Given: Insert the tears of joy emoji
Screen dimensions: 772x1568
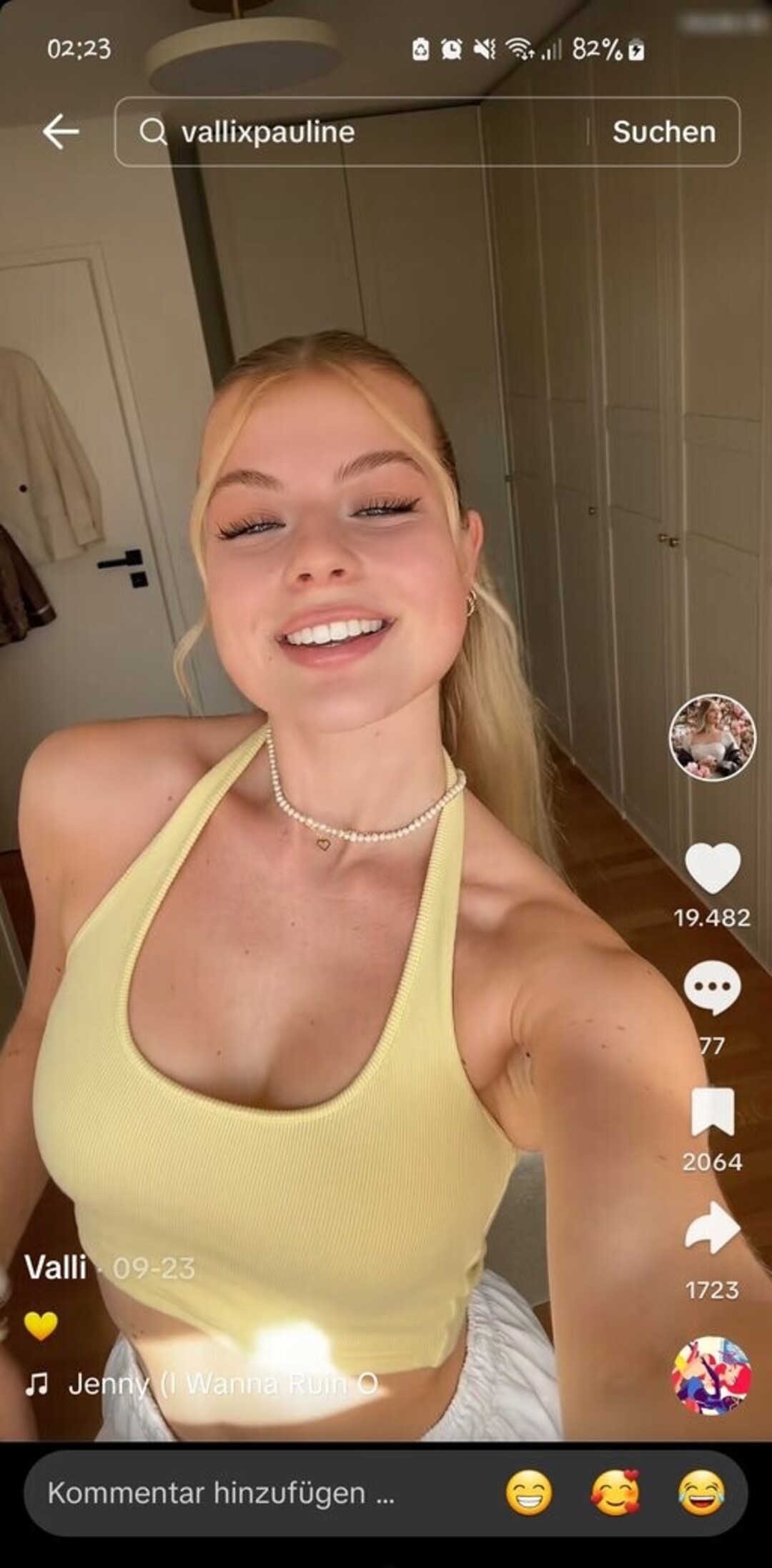Looking at the screenshot, I should coord(701,1493).
